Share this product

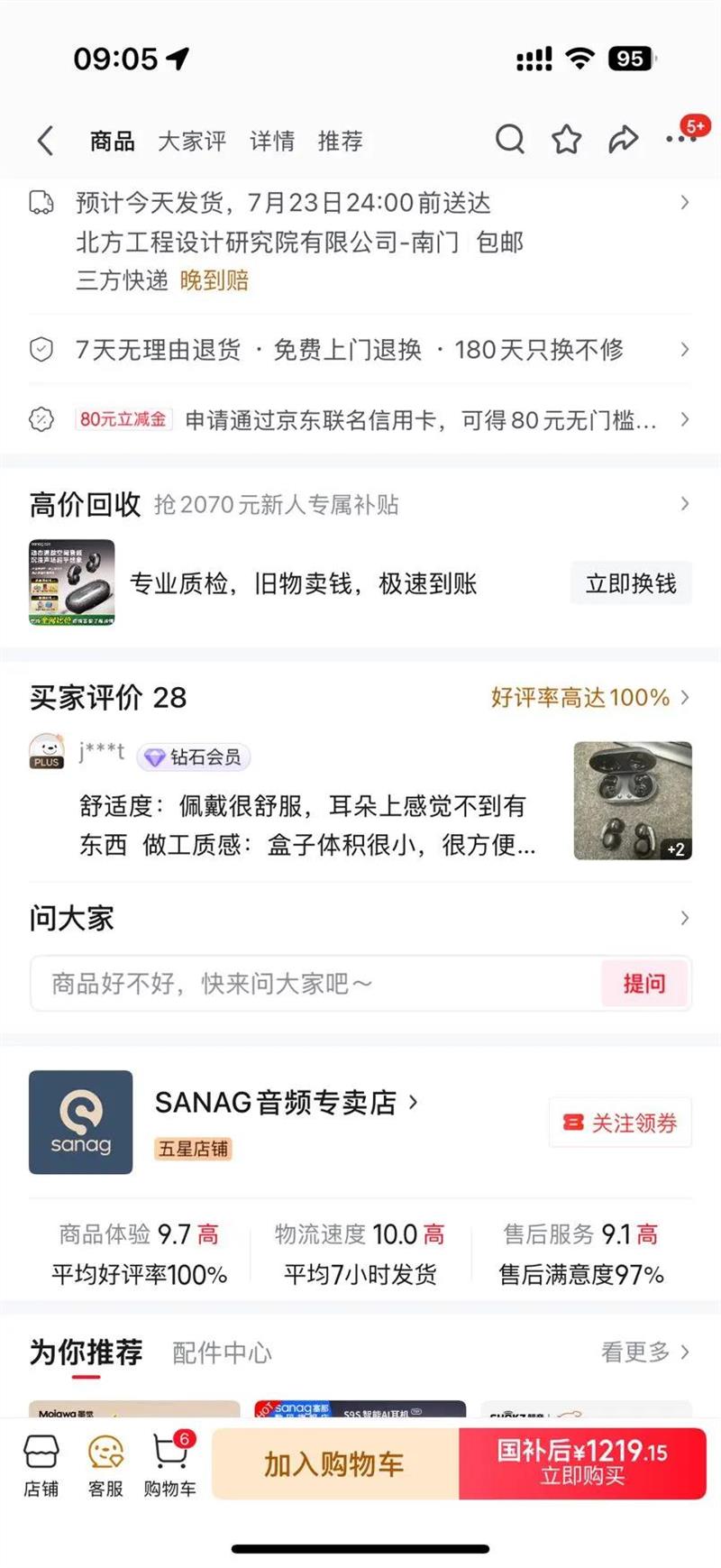coord(623,140)
